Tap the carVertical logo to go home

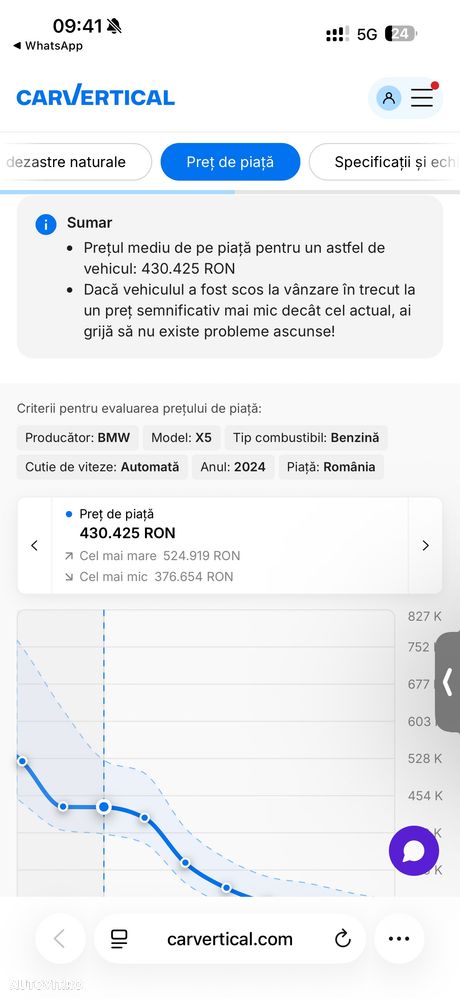[x=96, y=97]
